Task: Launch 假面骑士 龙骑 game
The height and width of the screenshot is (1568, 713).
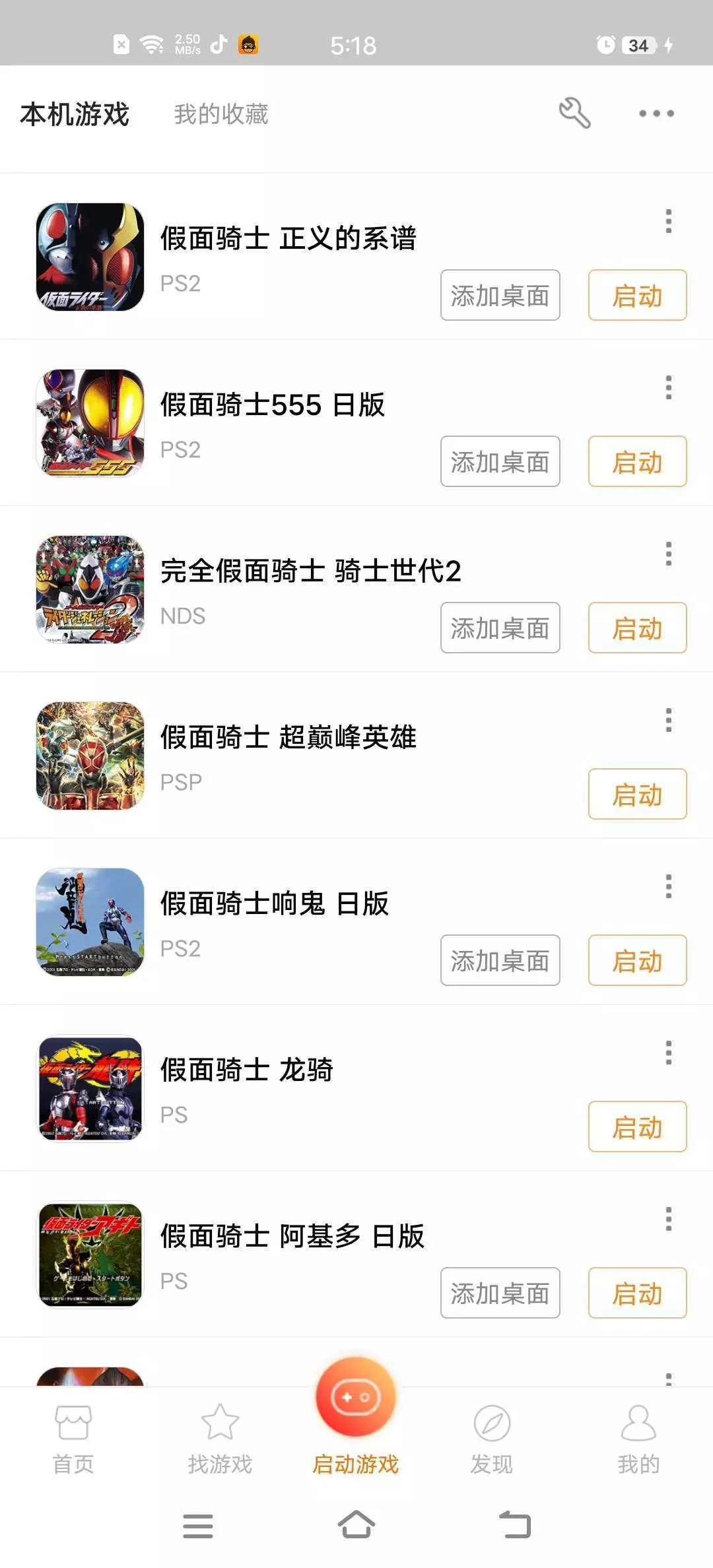Action: pyautogui.click(x=637, y=1127)
